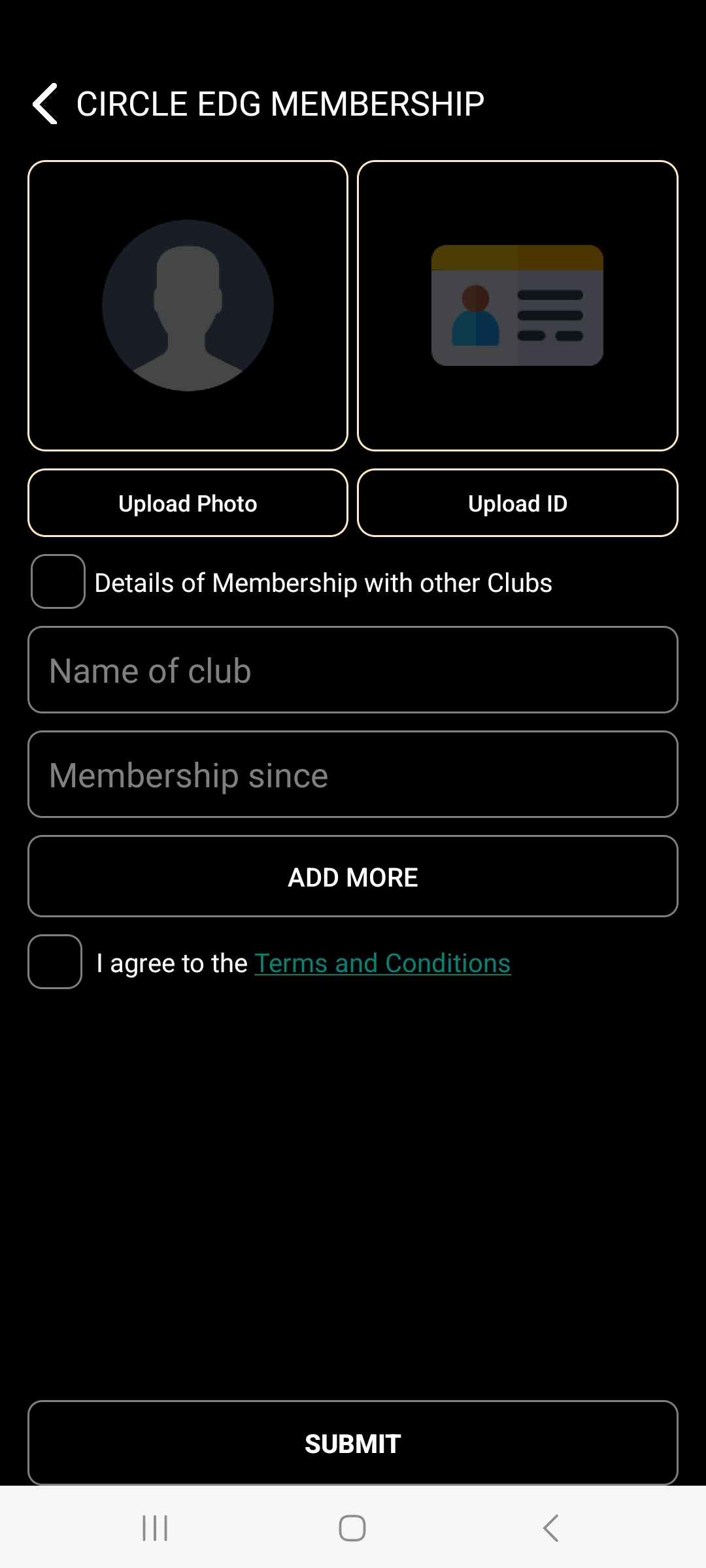
Task: Check Details of Membership with other Clubs
Action: pyautogui.click(x=58, y=581)
